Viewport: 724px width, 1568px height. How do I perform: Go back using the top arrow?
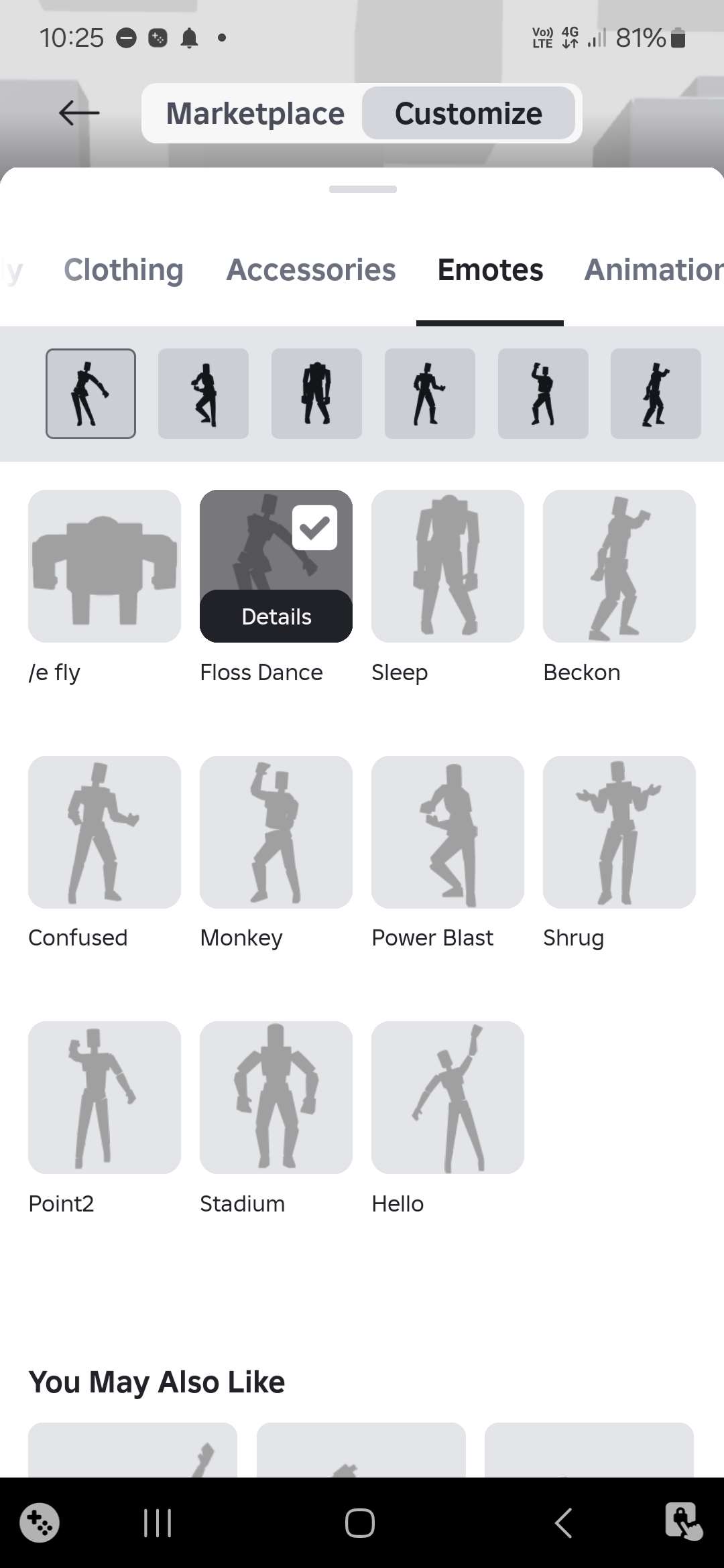[79, 113]
